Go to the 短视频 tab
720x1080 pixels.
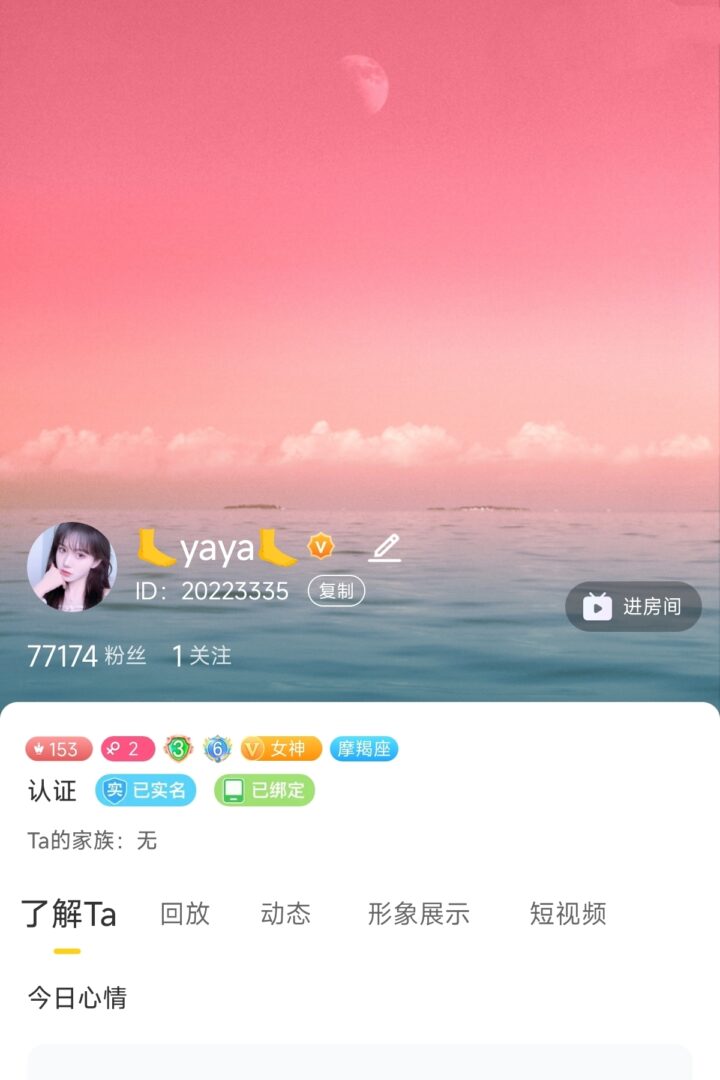click(x=567, y=913)
